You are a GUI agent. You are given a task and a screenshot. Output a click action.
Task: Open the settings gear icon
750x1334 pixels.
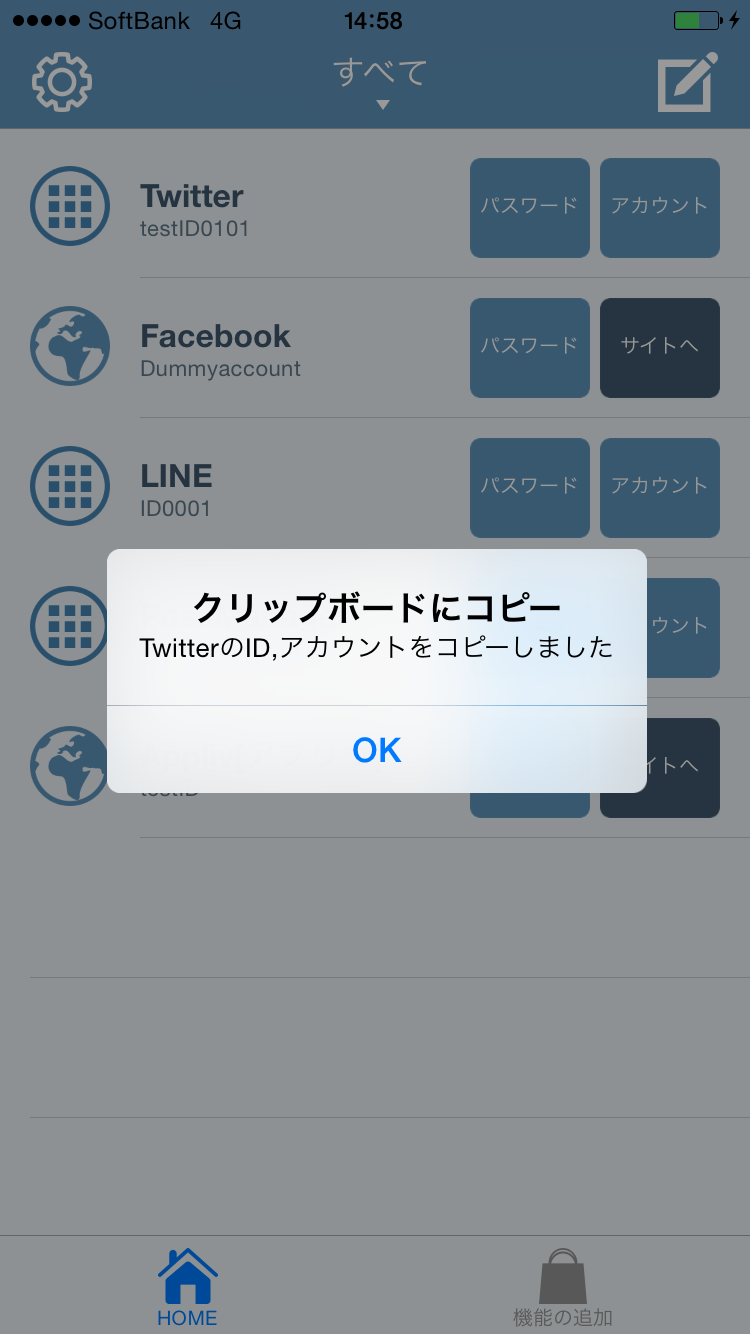62,81
